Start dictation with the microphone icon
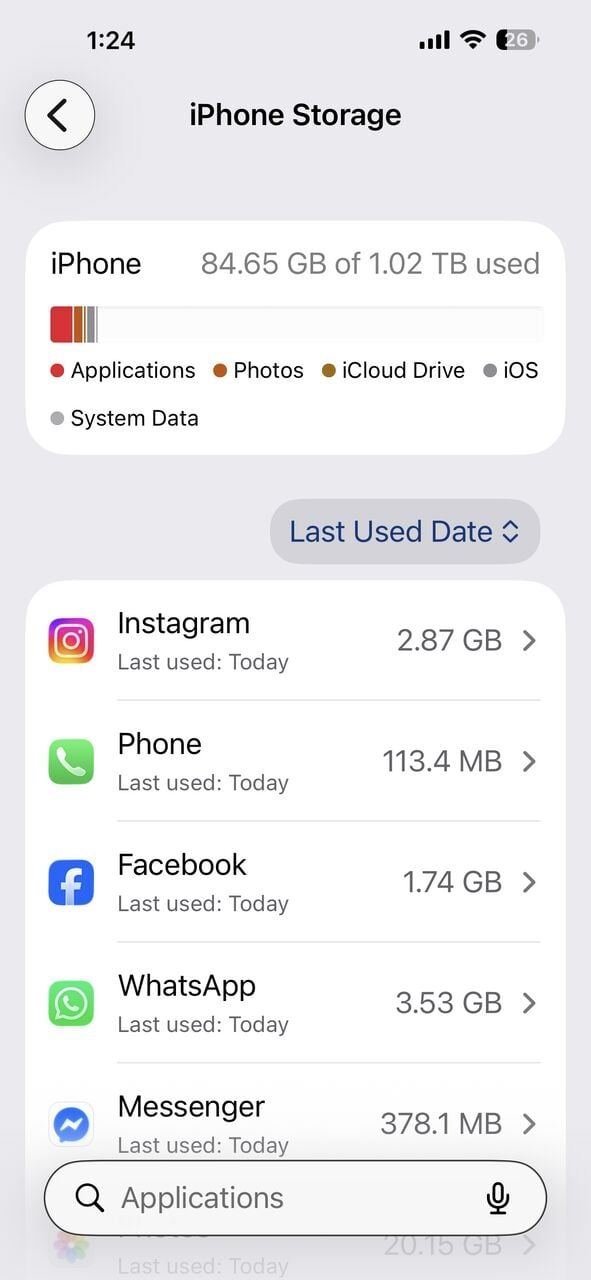 [498, 1198]
